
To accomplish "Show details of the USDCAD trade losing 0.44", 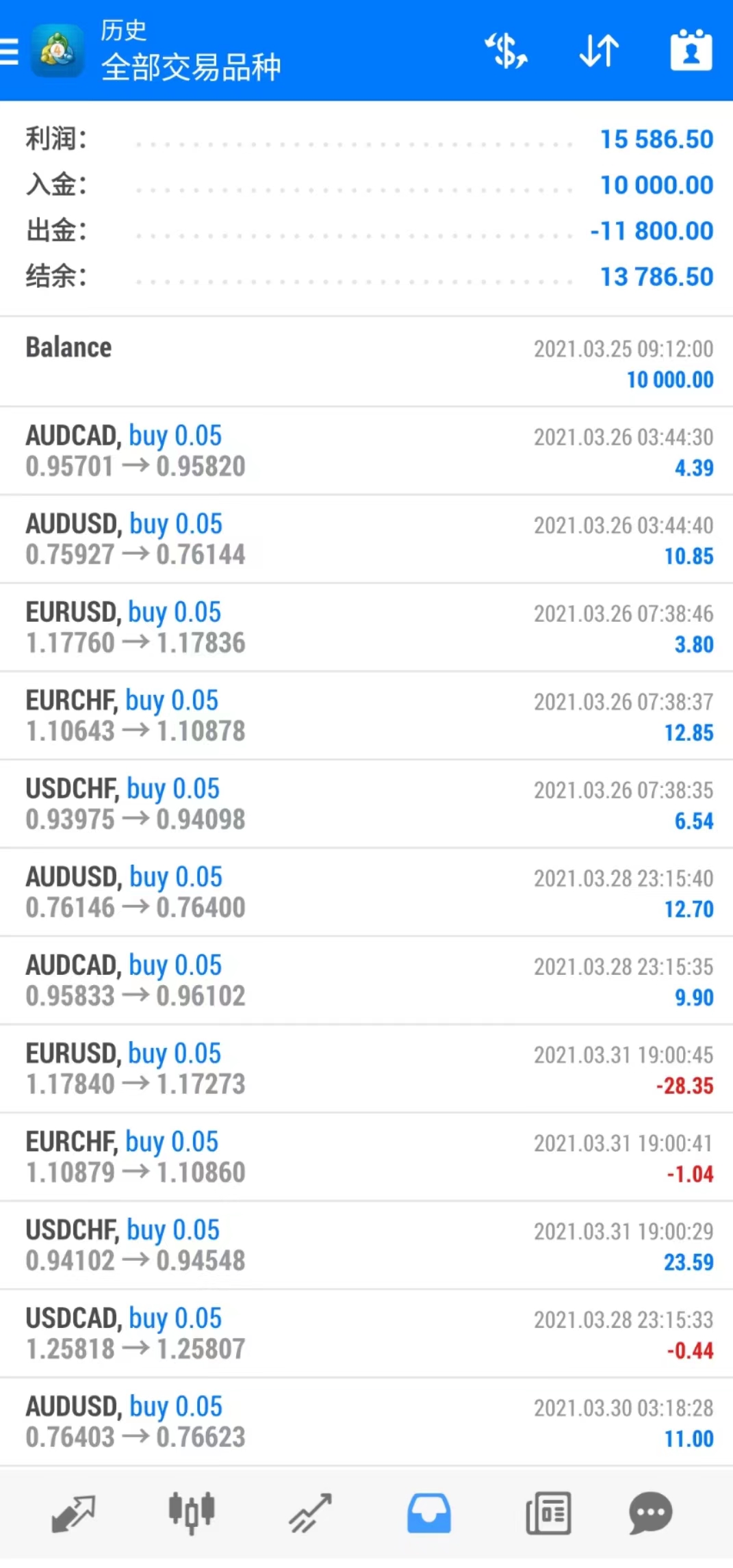I will tap(366, 1333).
